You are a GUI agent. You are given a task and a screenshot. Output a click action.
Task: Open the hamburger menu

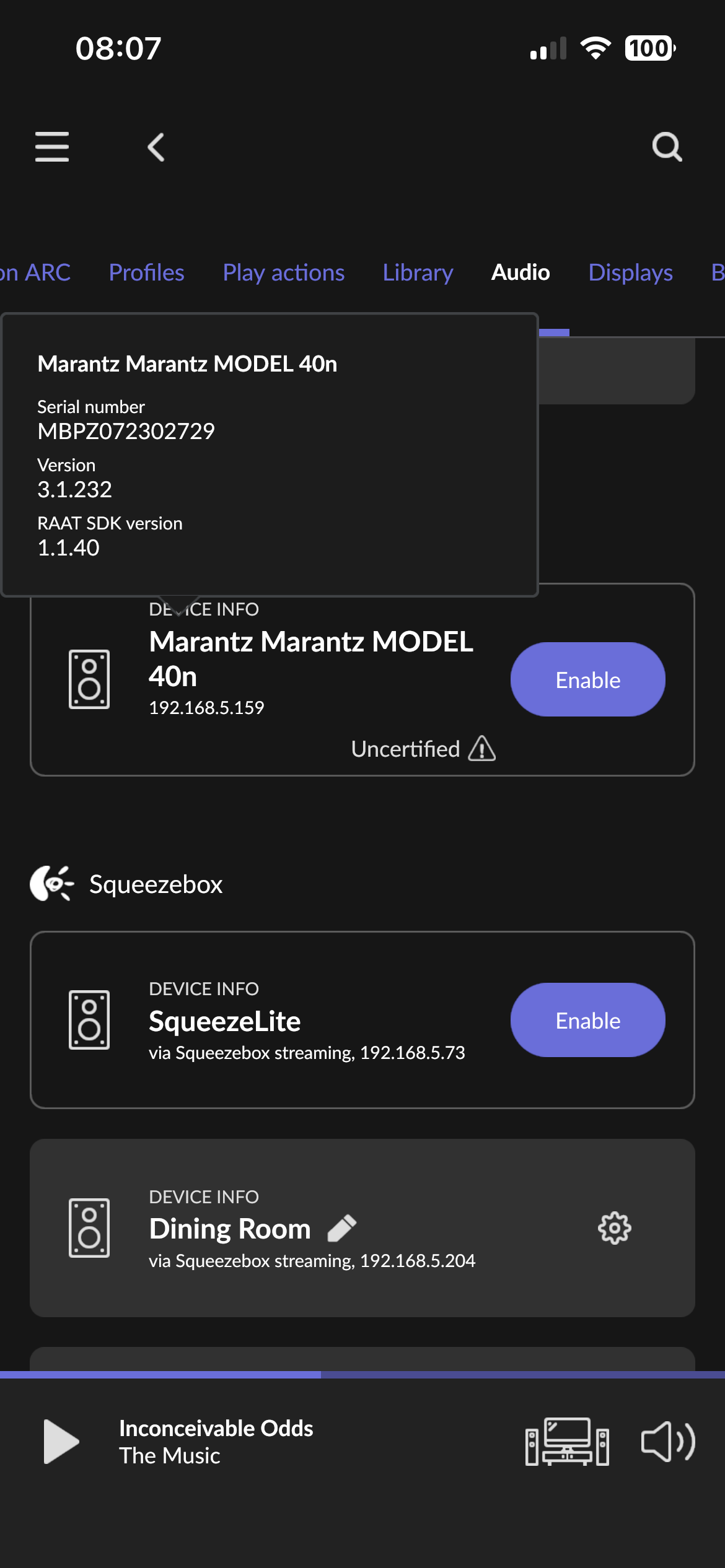[52, 147]
